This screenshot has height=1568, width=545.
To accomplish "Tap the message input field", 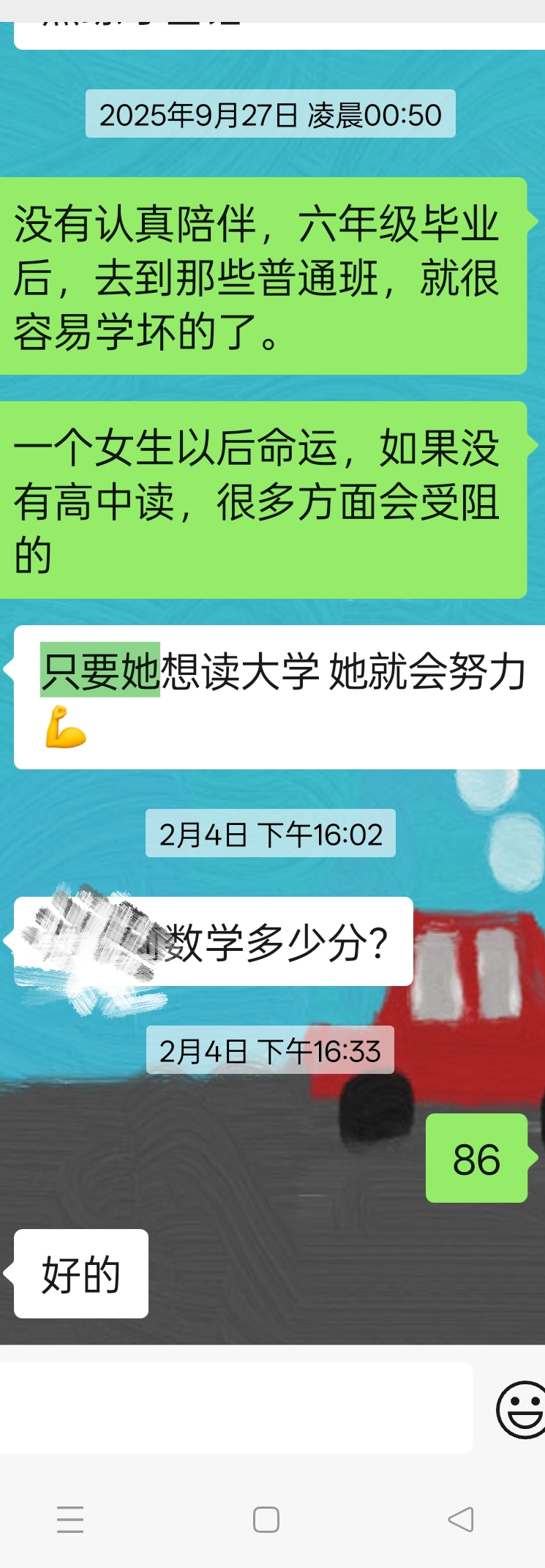I will [234, 1408].
